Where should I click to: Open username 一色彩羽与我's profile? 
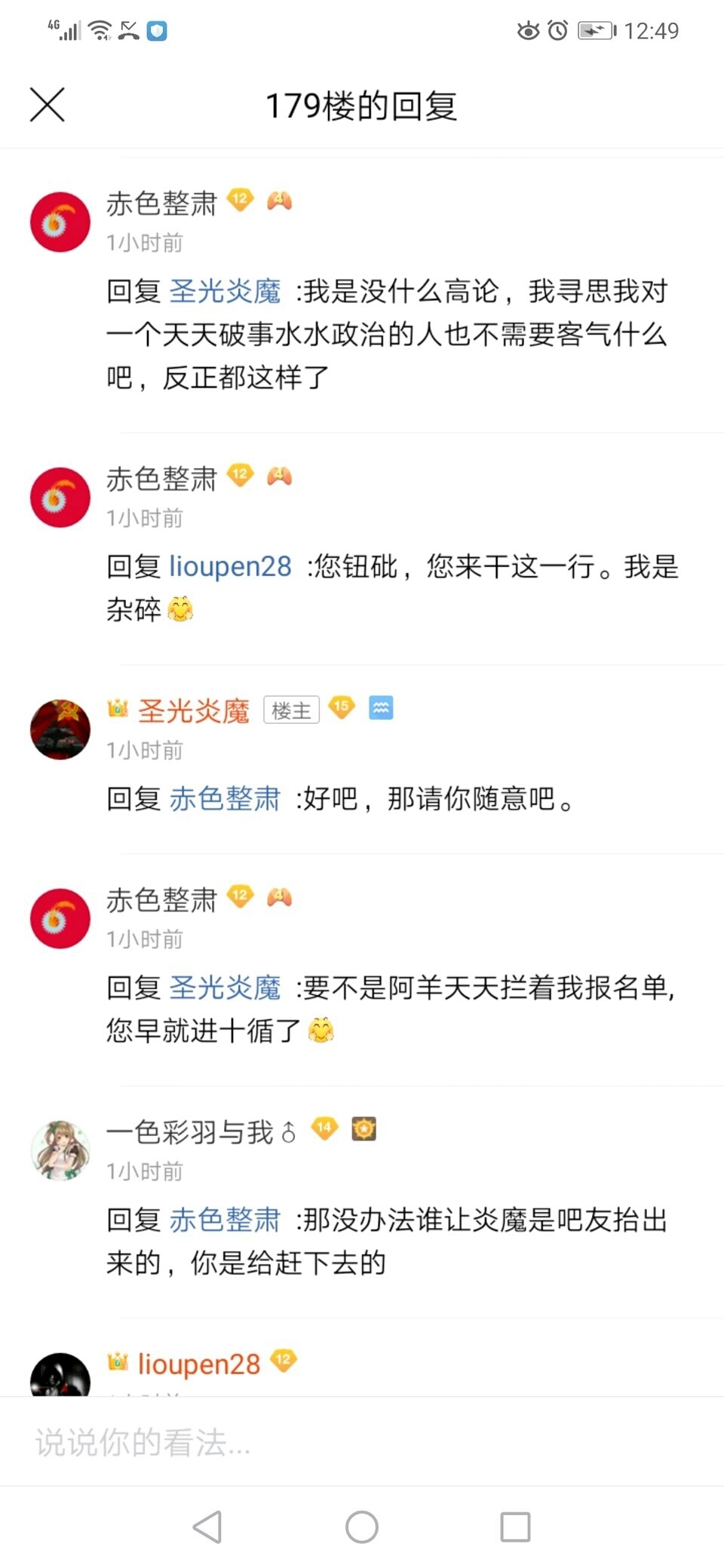[190, 1132]
